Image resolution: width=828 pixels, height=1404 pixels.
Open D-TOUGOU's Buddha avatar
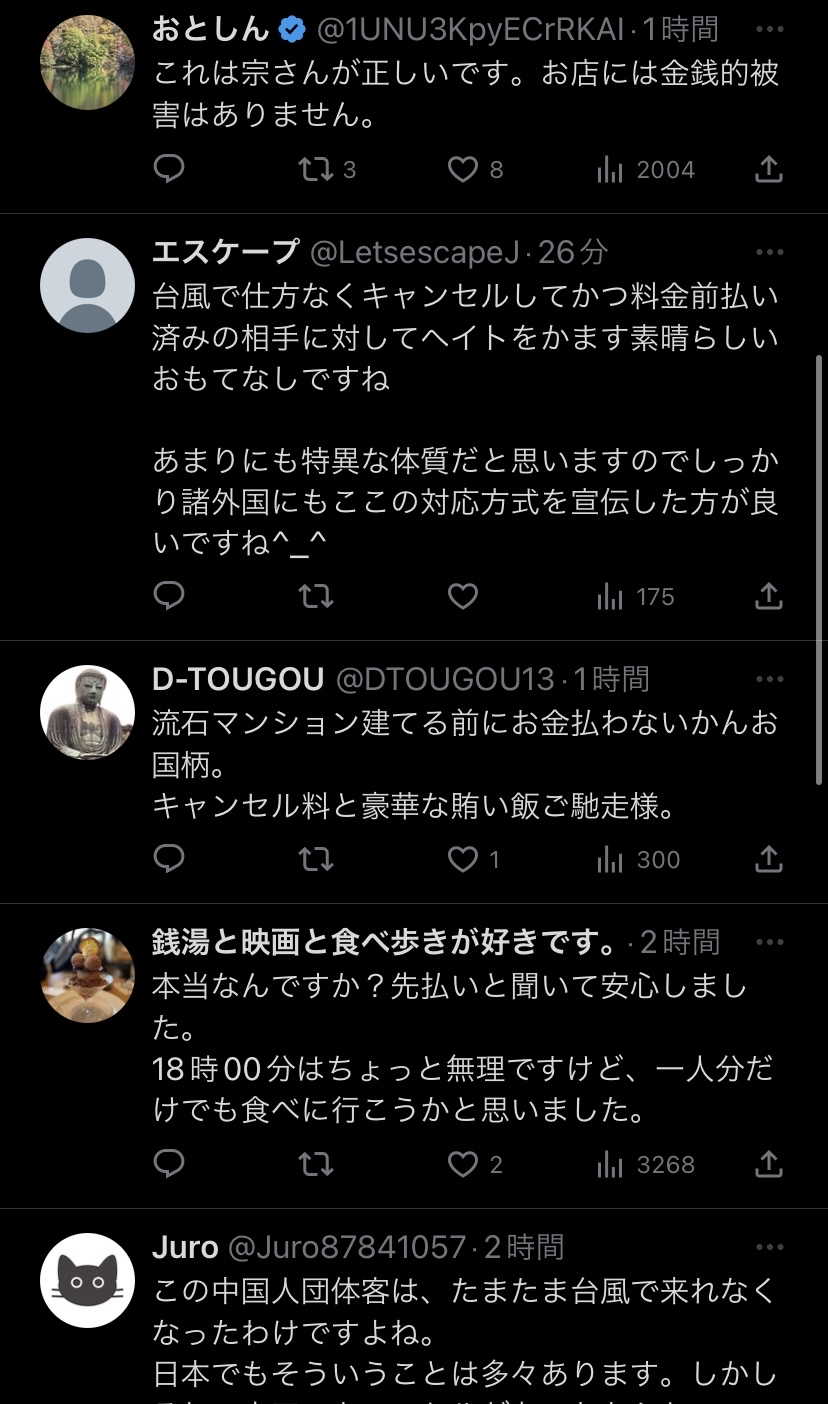coord(88,713)
